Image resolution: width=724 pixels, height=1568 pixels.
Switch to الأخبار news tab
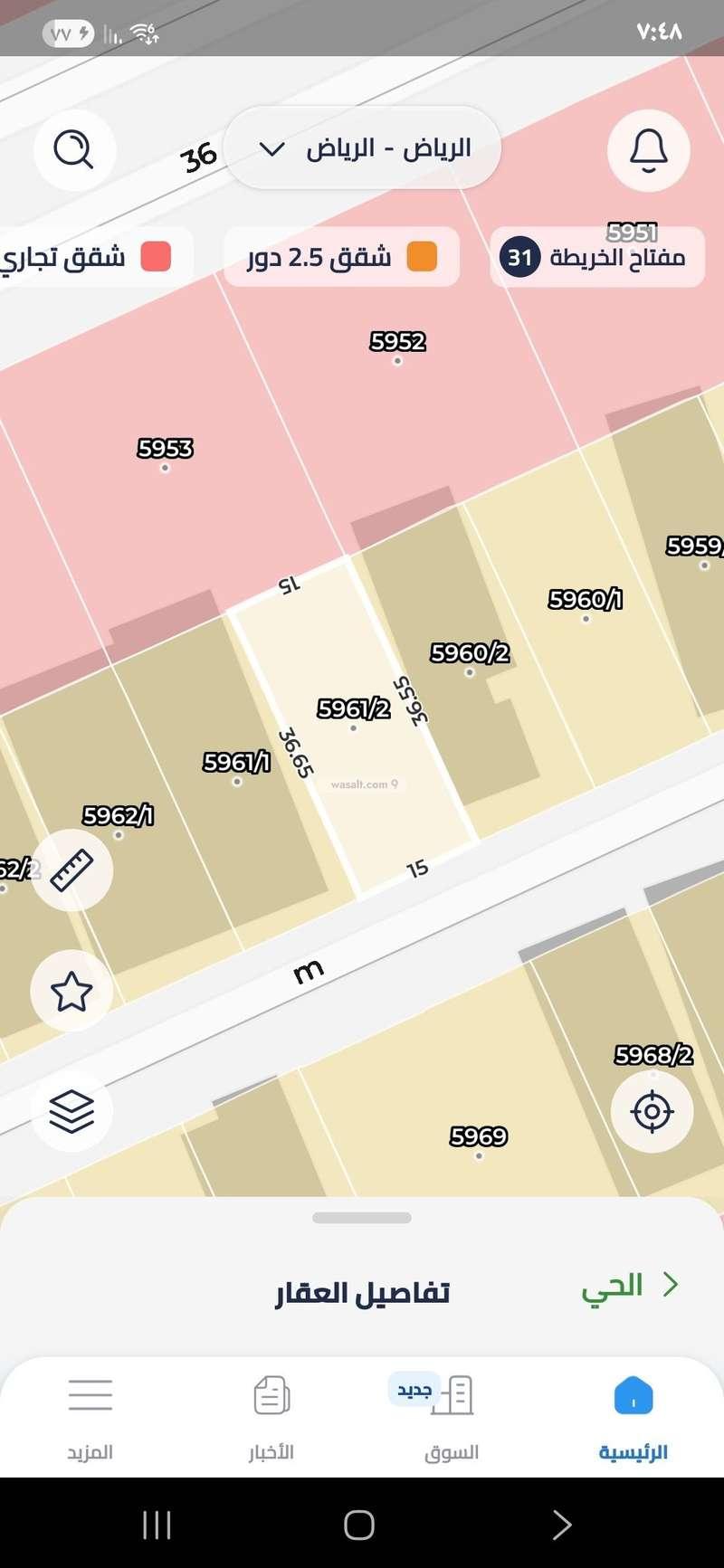(x=271, y=1416)
